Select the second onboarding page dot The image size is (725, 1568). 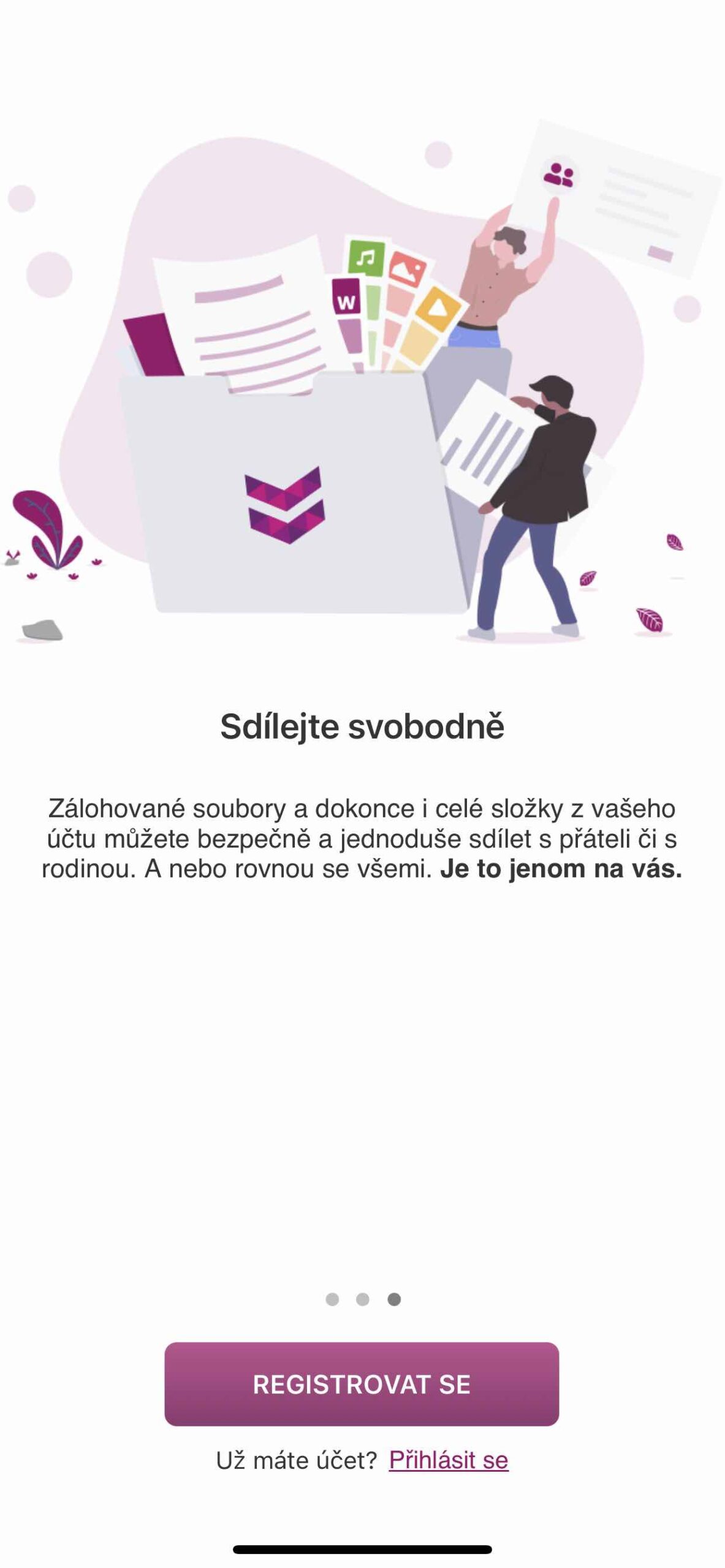(x=362, y=1300)
